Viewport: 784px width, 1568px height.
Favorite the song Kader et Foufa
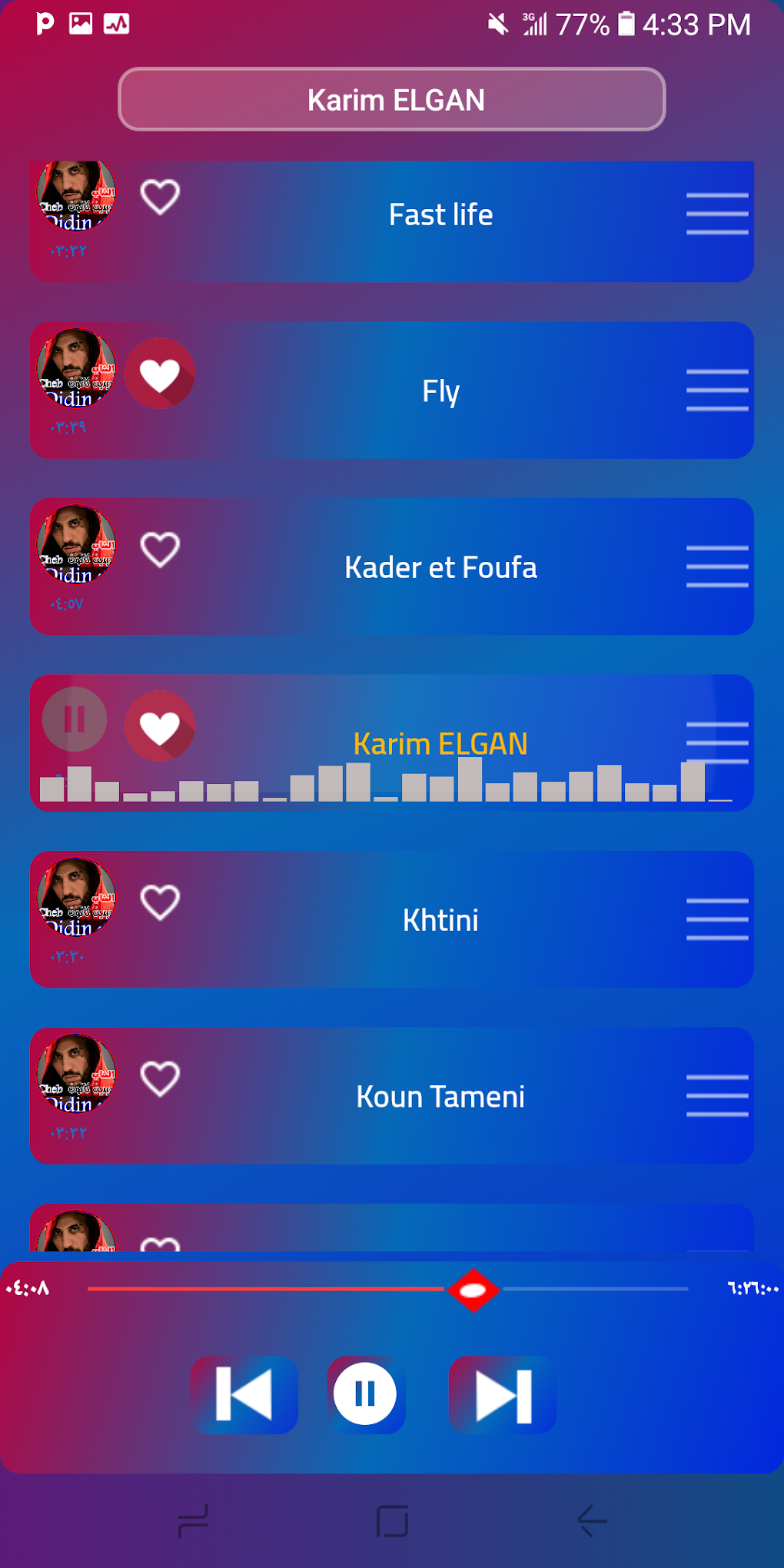[x=160, y=550]
